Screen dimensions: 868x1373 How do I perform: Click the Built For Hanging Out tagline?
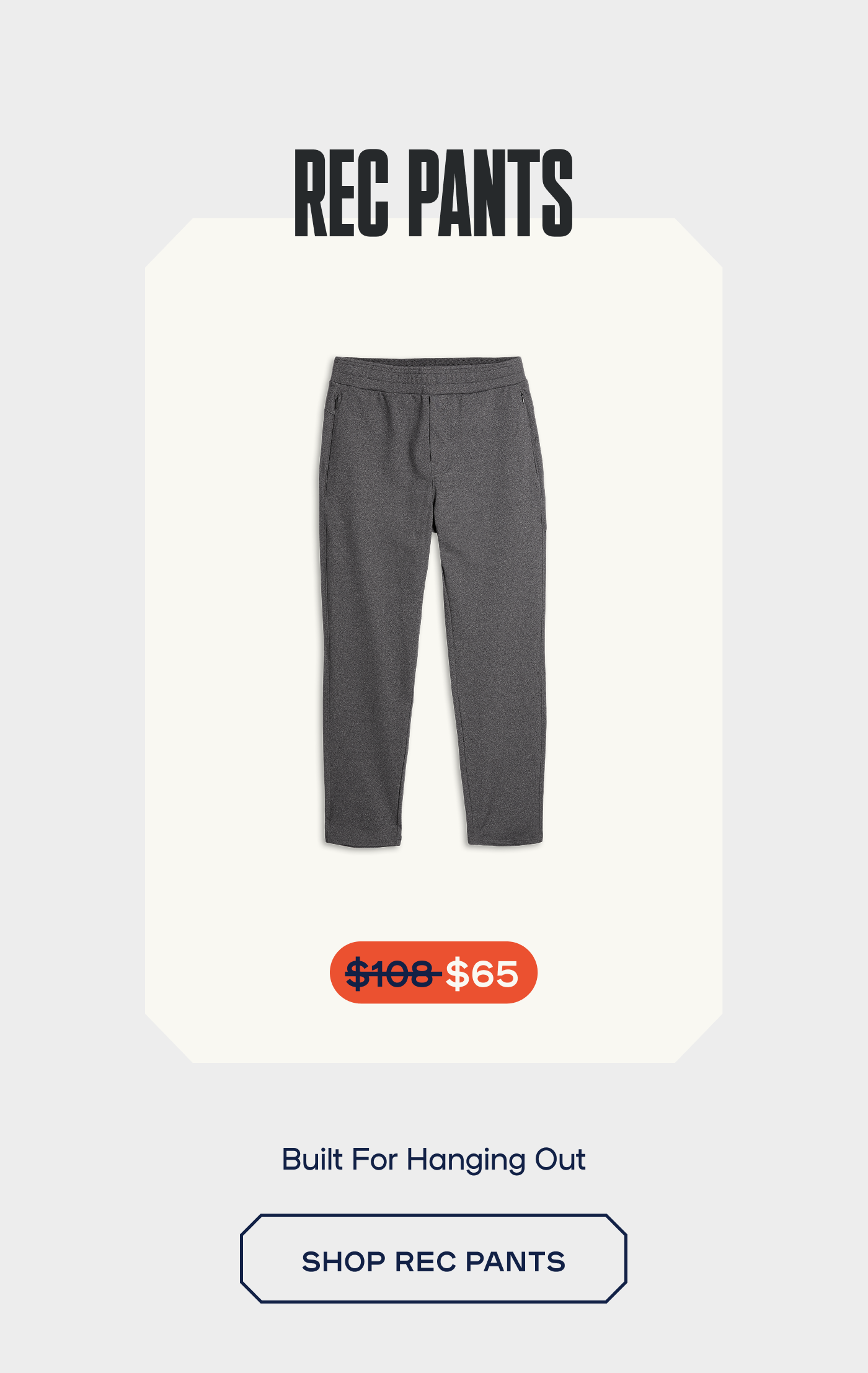[434, 1160]
